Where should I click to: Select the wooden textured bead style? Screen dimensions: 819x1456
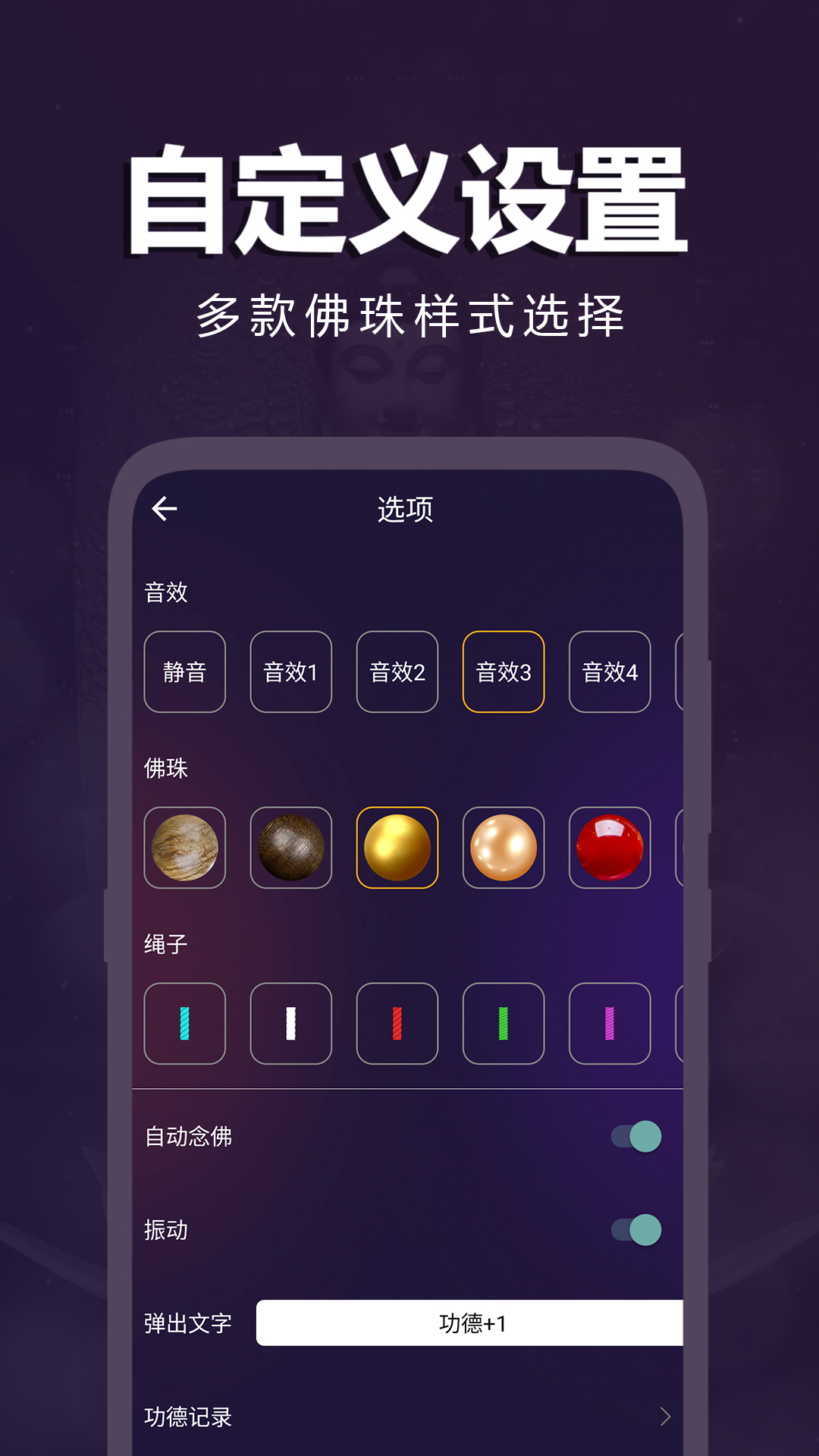pos(185,847)
